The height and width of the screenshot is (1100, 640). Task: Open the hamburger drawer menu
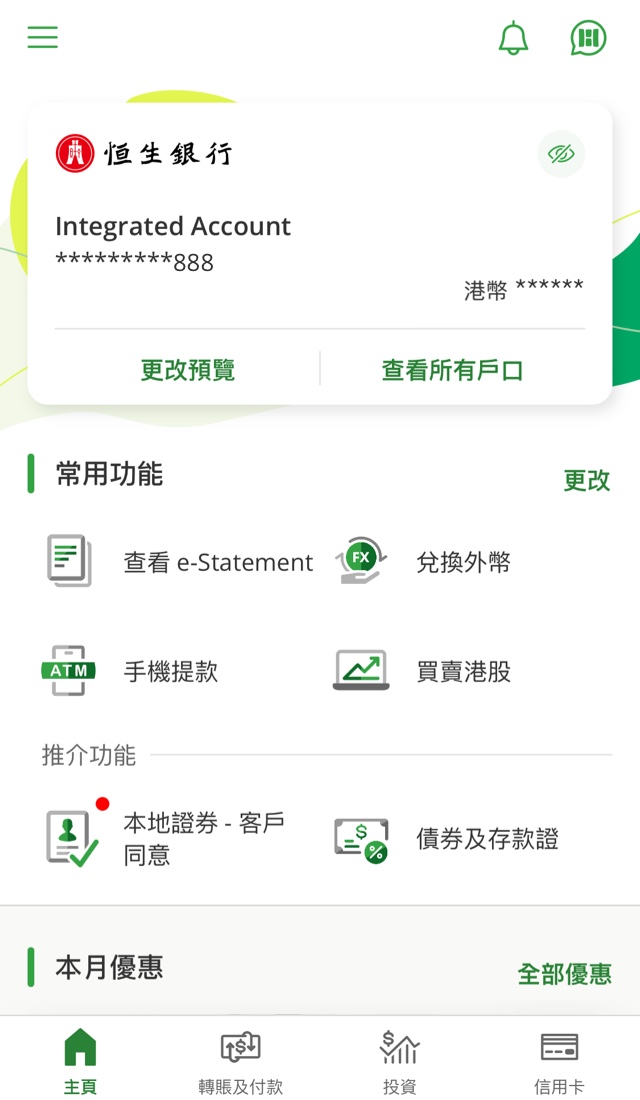point(42,38)
